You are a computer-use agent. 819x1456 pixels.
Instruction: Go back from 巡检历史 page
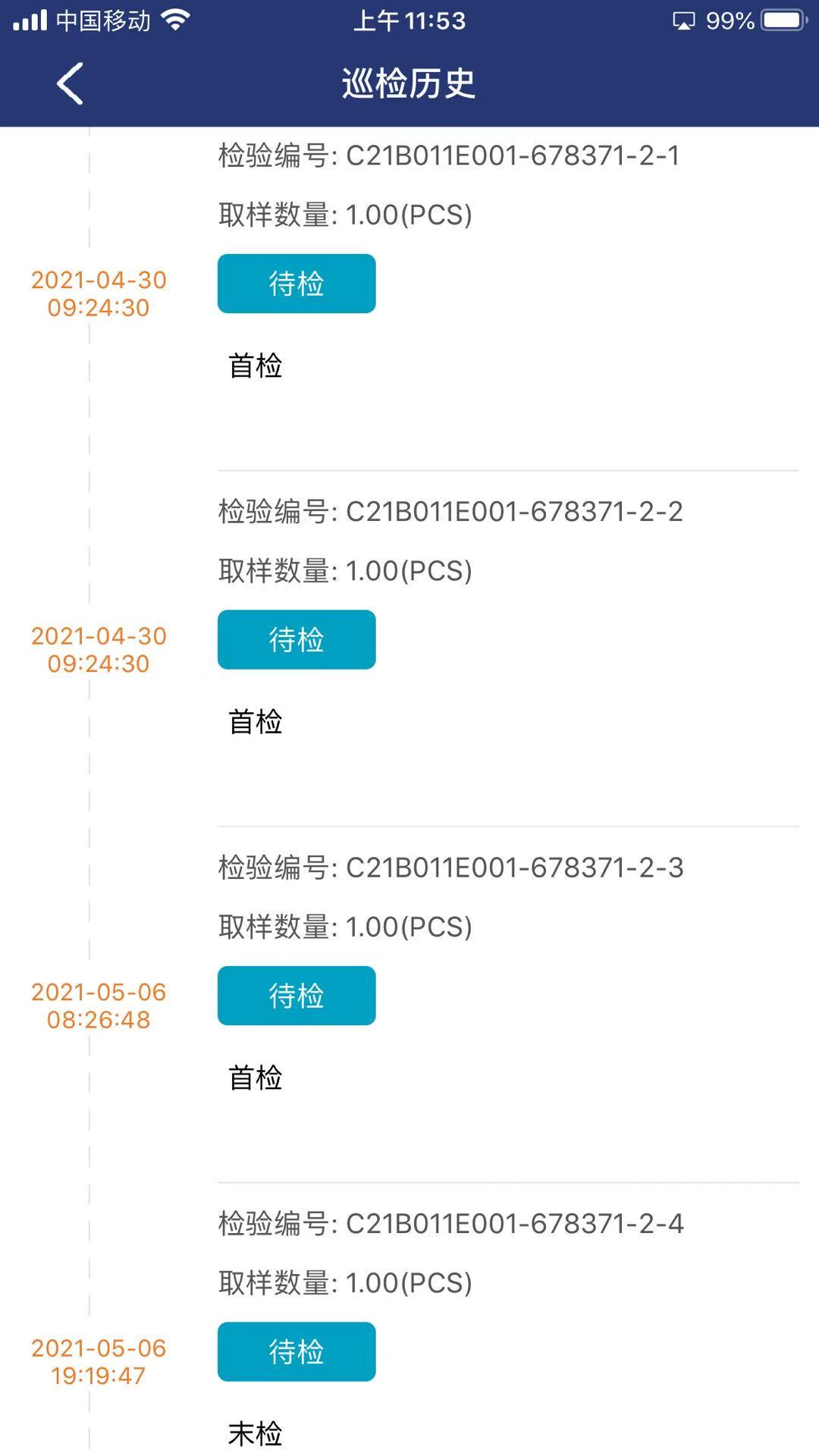coord(70,83)
